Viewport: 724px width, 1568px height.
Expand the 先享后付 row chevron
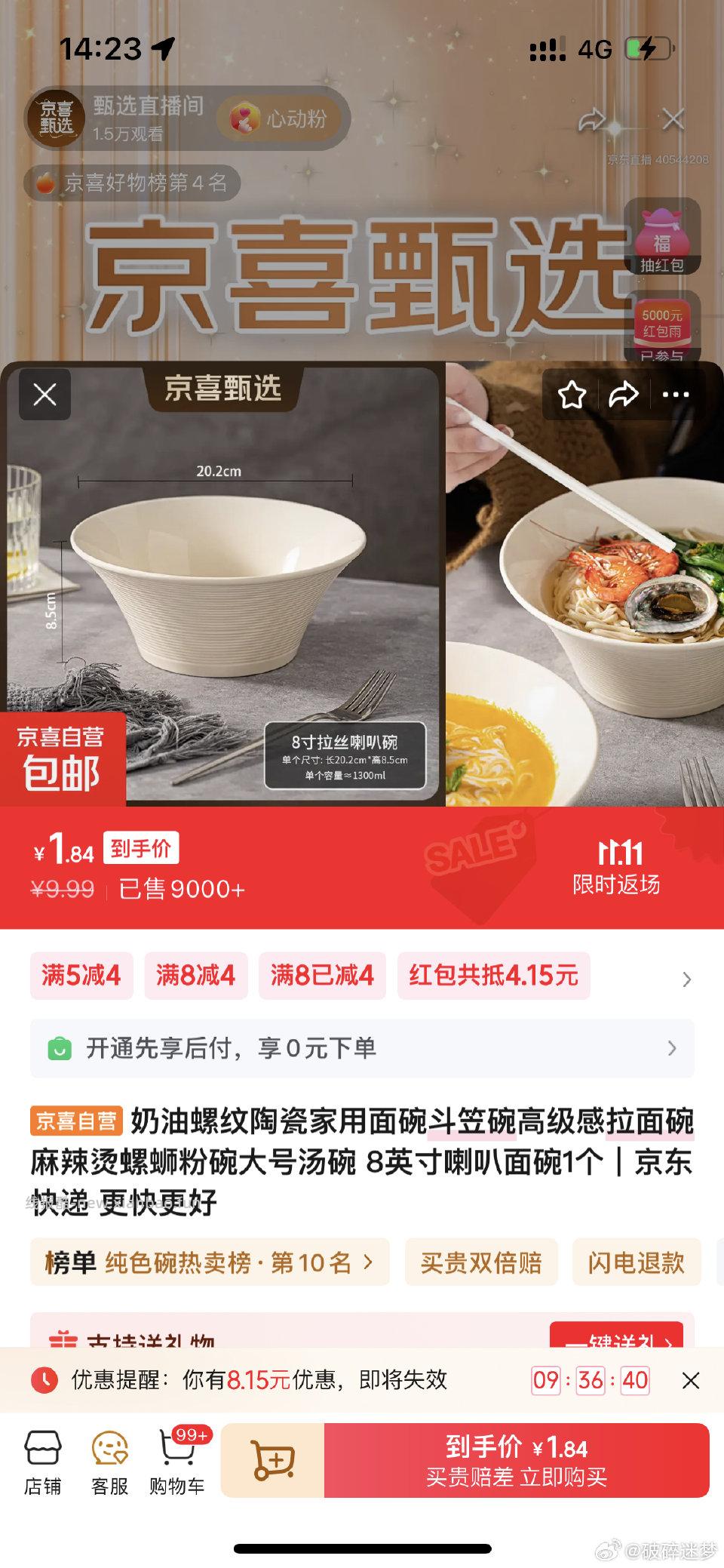[675, 1048]
